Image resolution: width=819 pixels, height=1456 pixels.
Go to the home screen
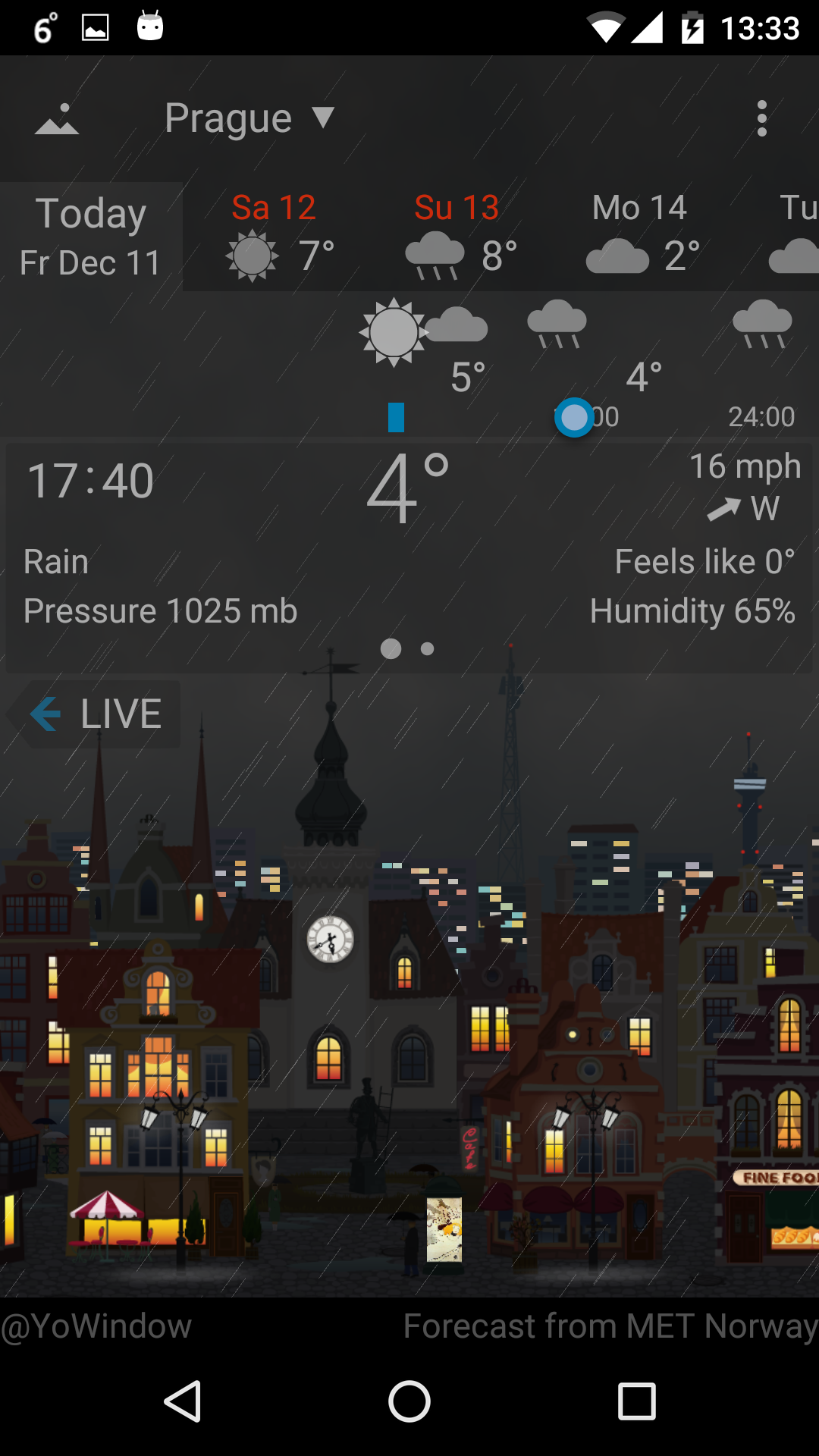point(409,1401)
